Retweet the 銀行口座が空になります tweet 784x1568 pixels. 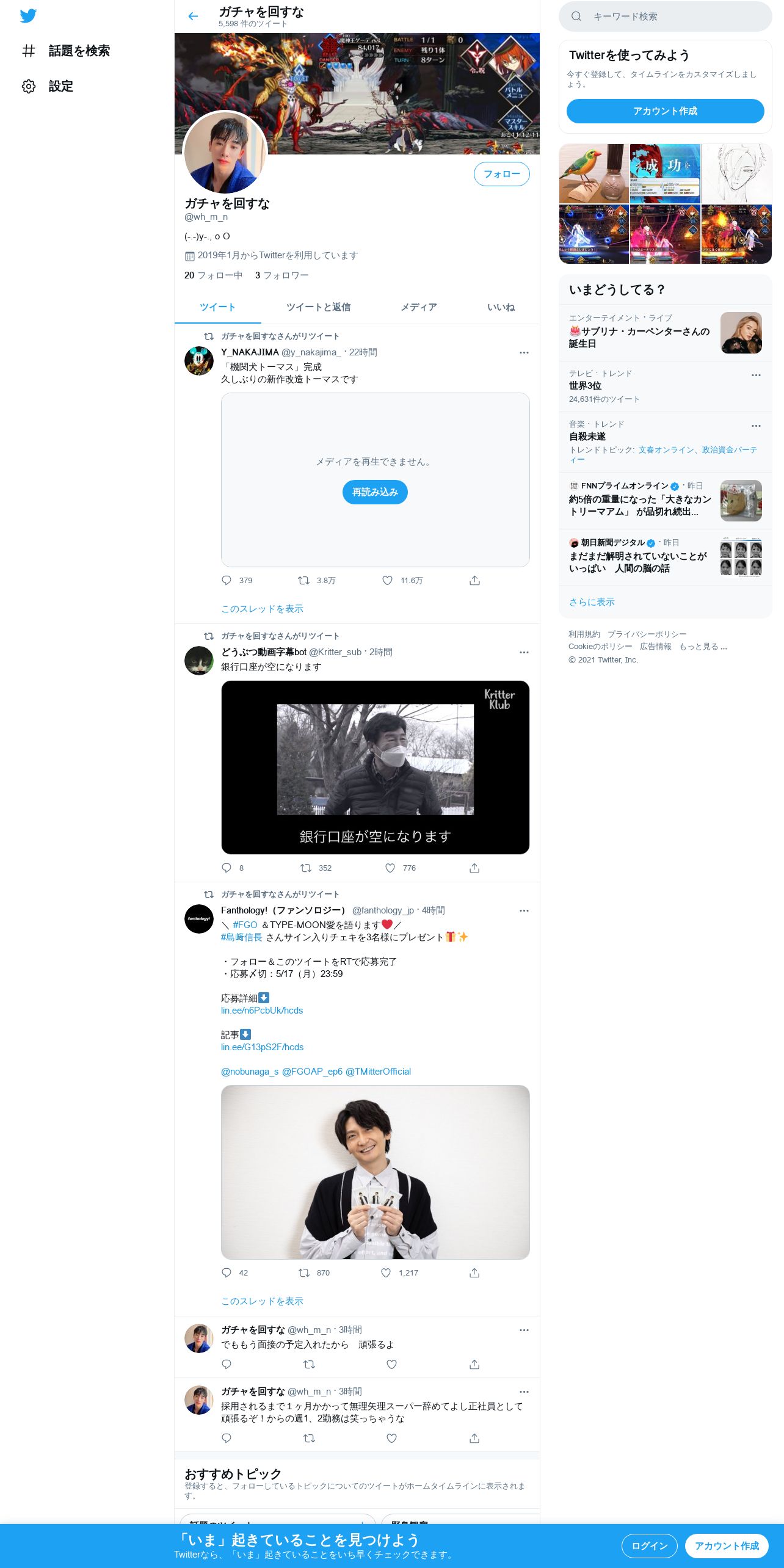(x=306, y=868)
